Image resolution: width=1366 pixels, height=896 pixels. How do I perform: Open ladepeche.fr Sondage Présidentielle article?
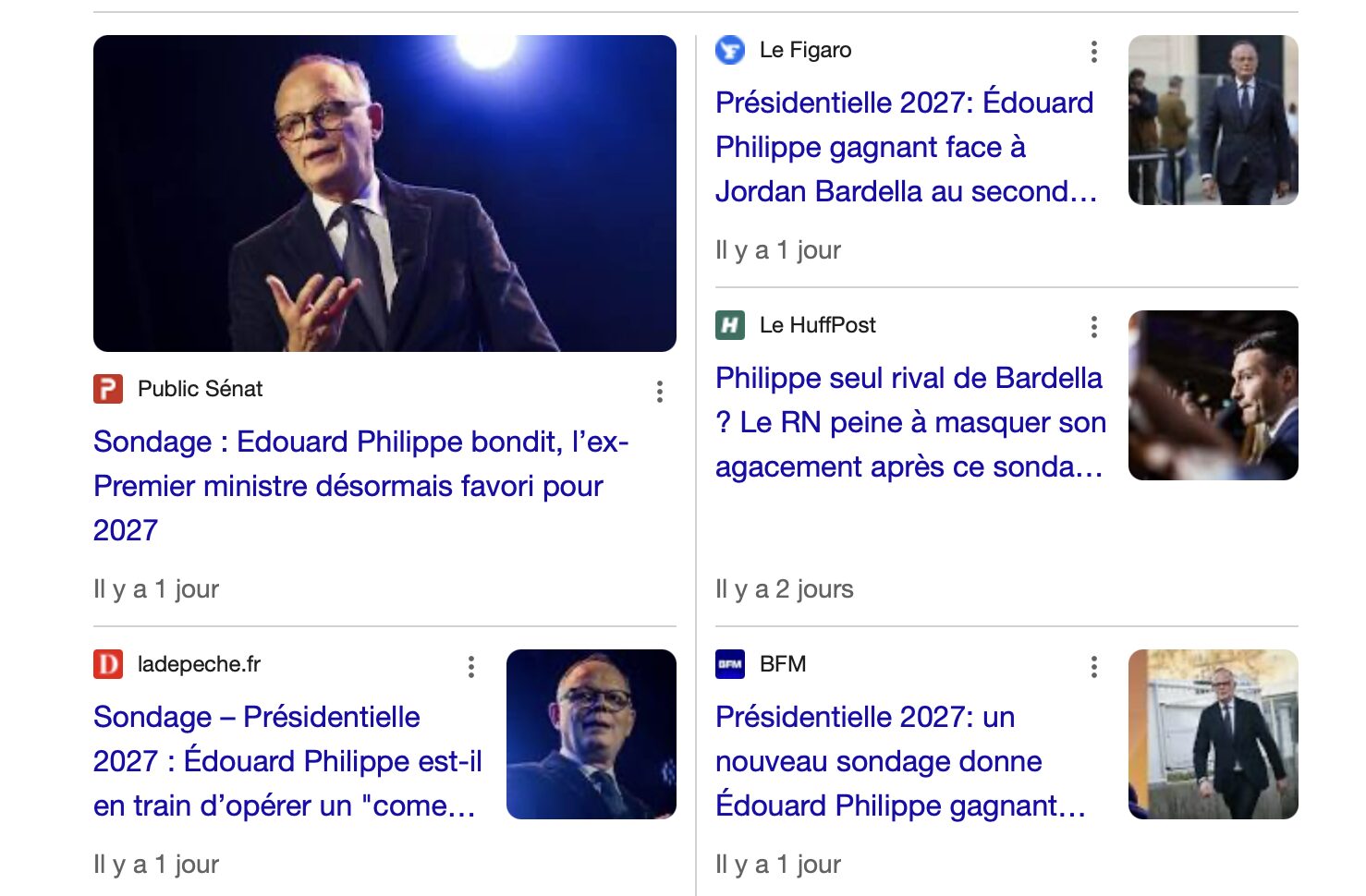pos(287,761)
